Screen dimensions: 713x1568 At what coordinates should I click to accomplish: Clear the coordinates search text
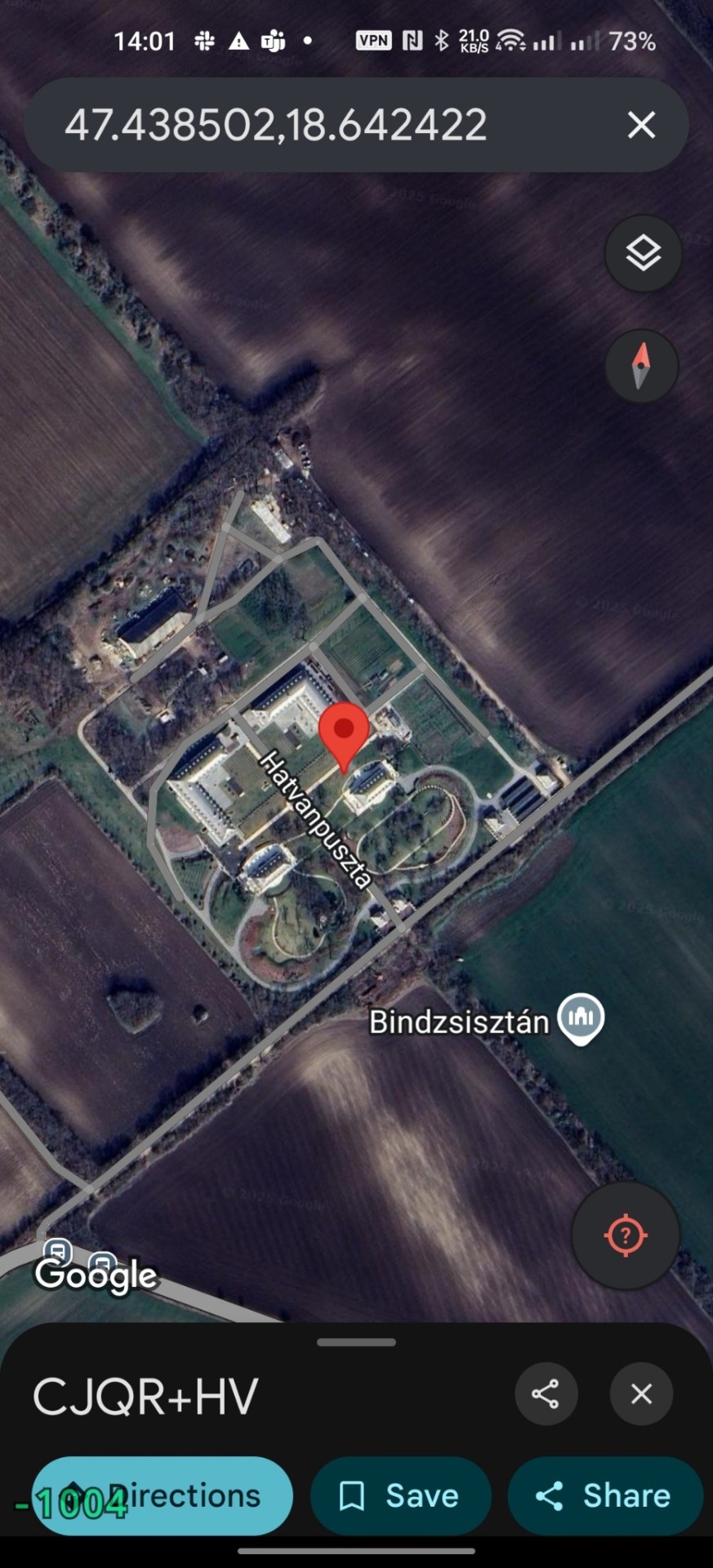[x=641, y=125]
